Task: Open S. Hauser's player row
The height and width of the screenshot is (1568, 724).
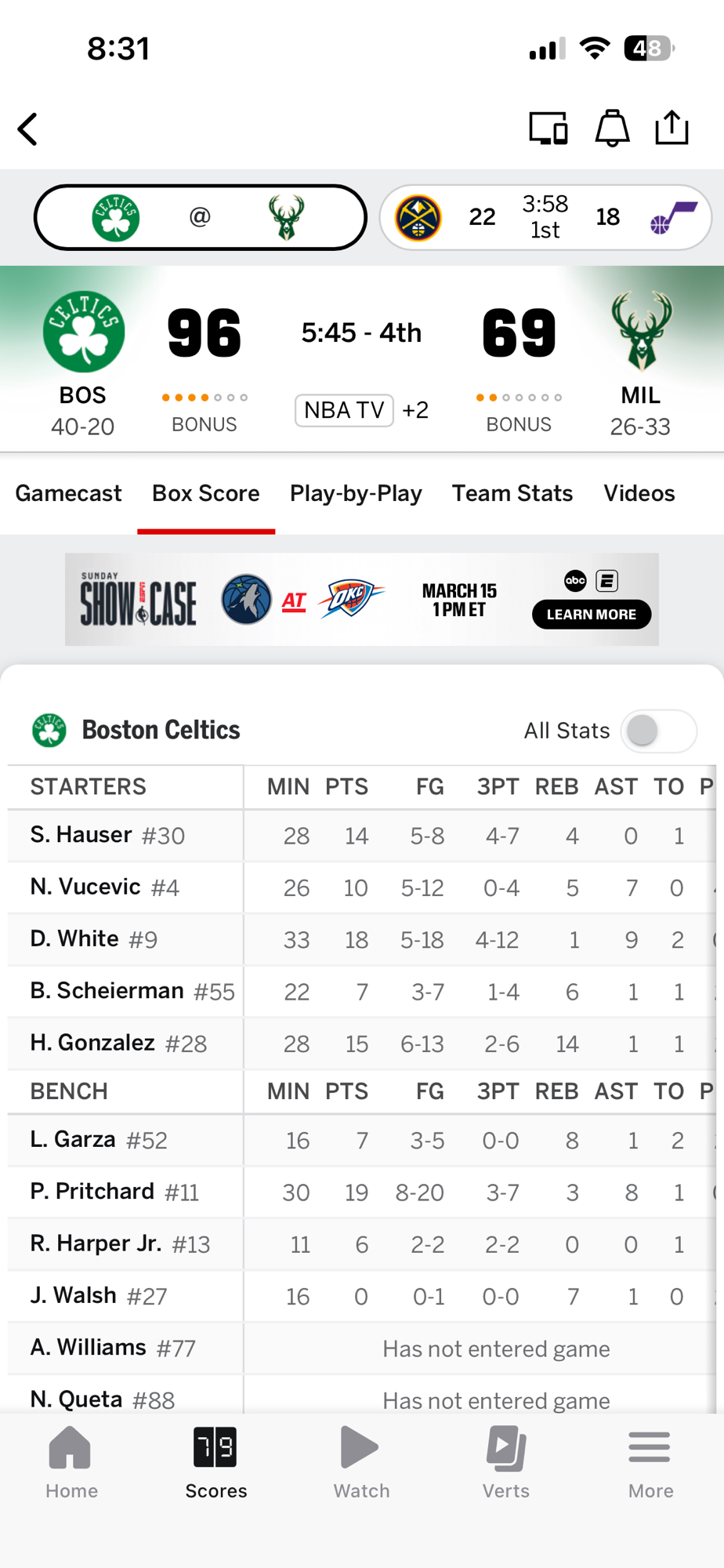Action: [107, 835]
